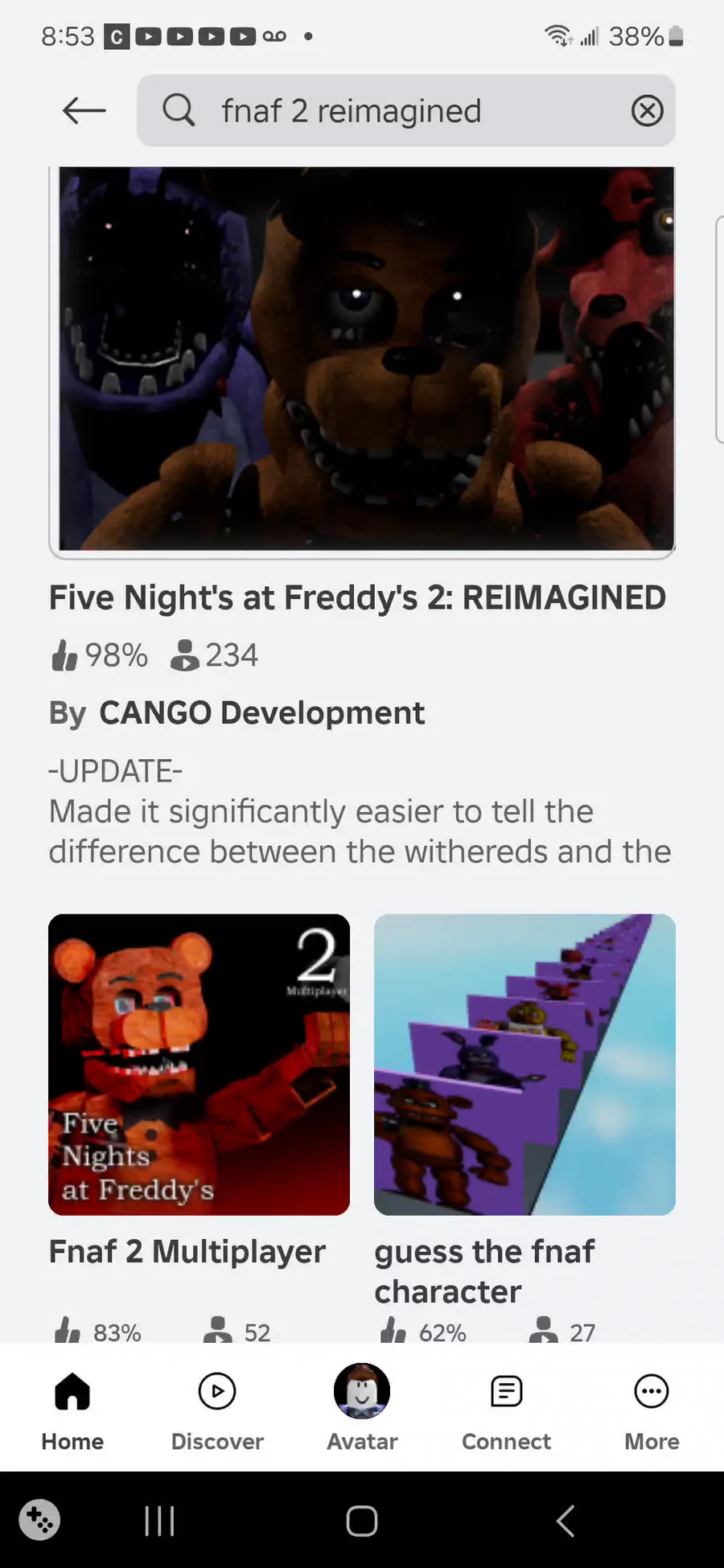Tap the system home button
The width and height of the screenshot is (724, 1568).
click(362, 1521)
